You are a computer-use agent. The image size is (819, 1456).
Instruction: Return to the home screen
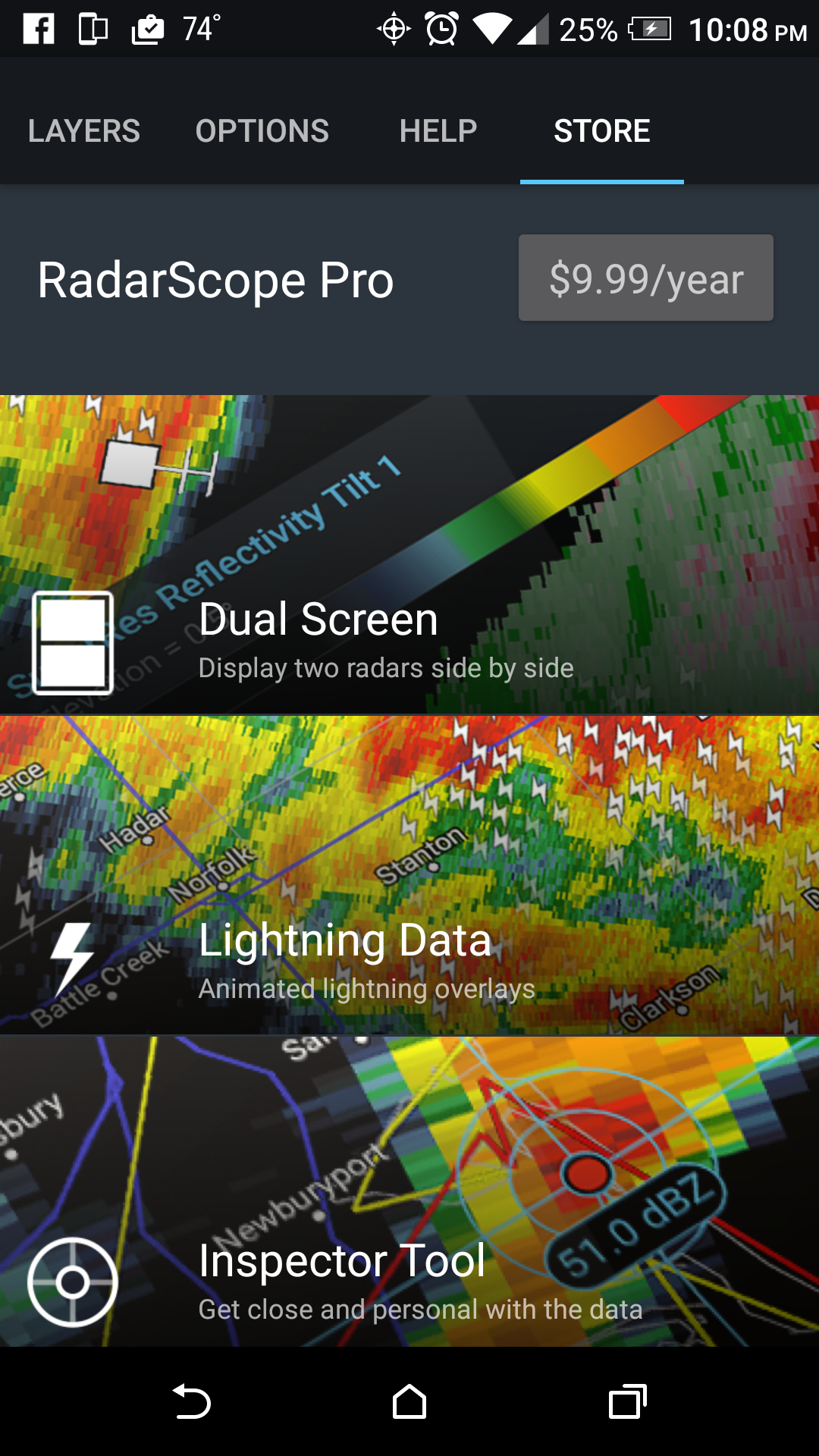[409, 1401]
